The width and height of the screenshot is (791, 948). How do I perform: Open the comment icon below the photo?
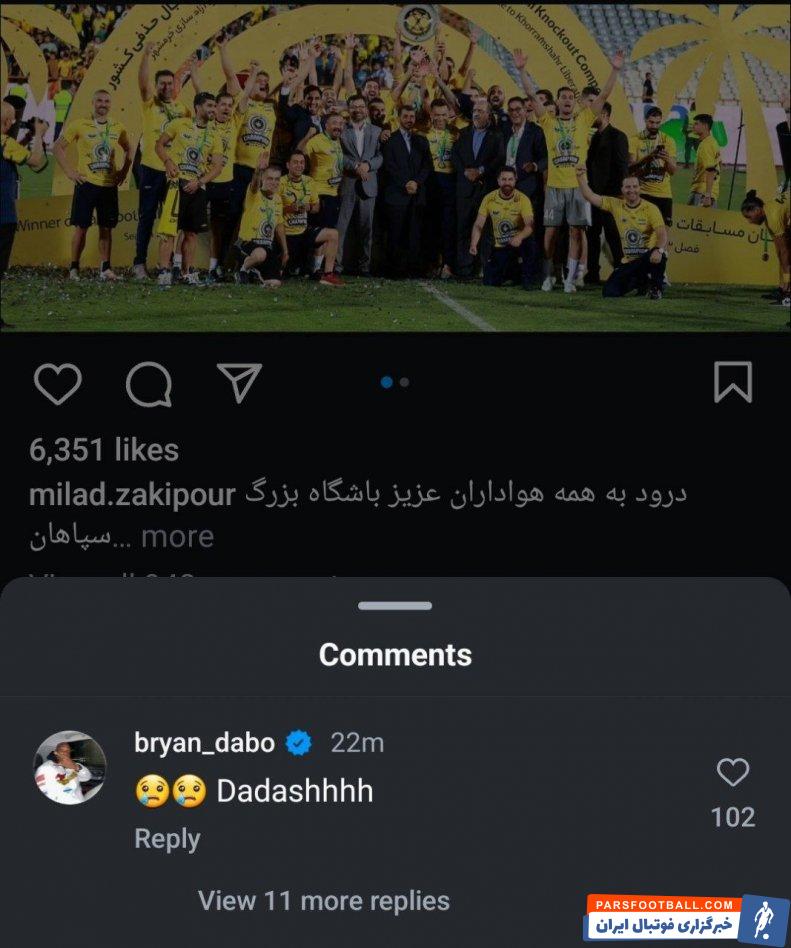click(x=148, y=384)
